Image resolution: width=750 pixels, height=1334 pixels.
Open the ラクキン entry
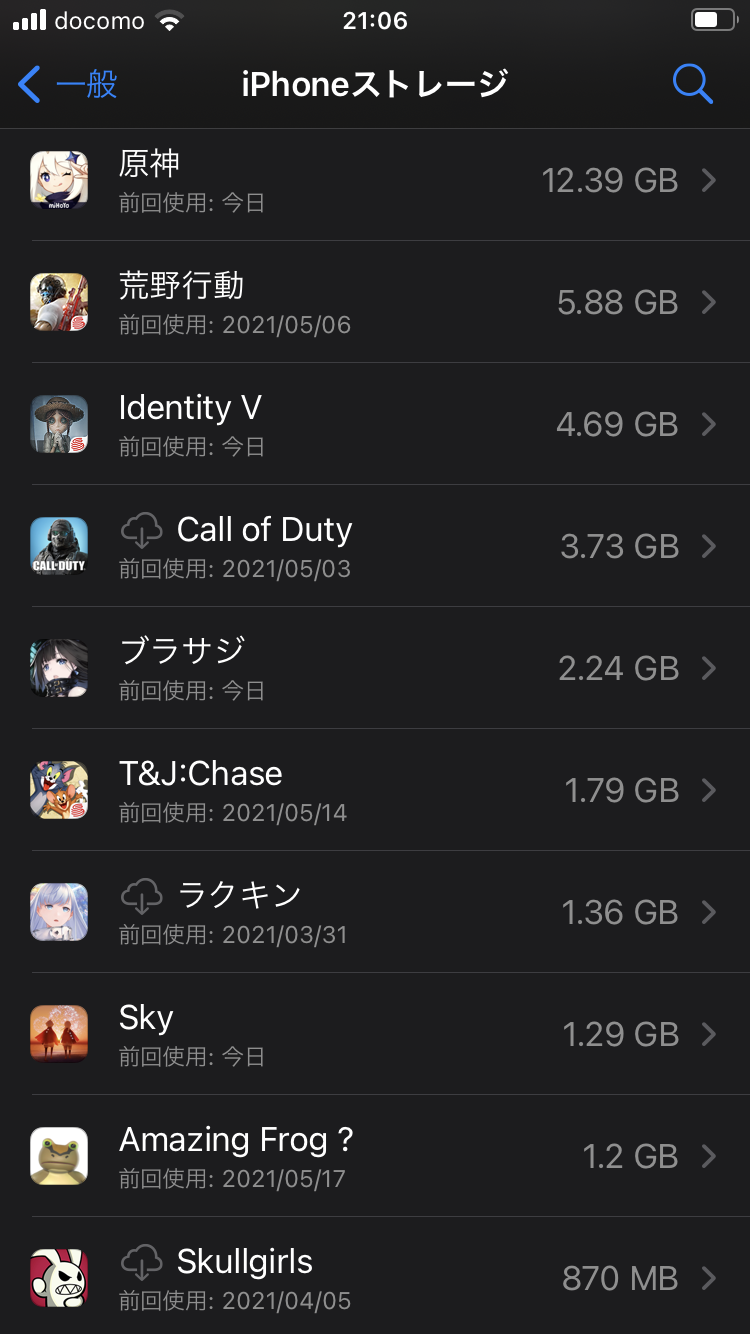tap(375, 912)
